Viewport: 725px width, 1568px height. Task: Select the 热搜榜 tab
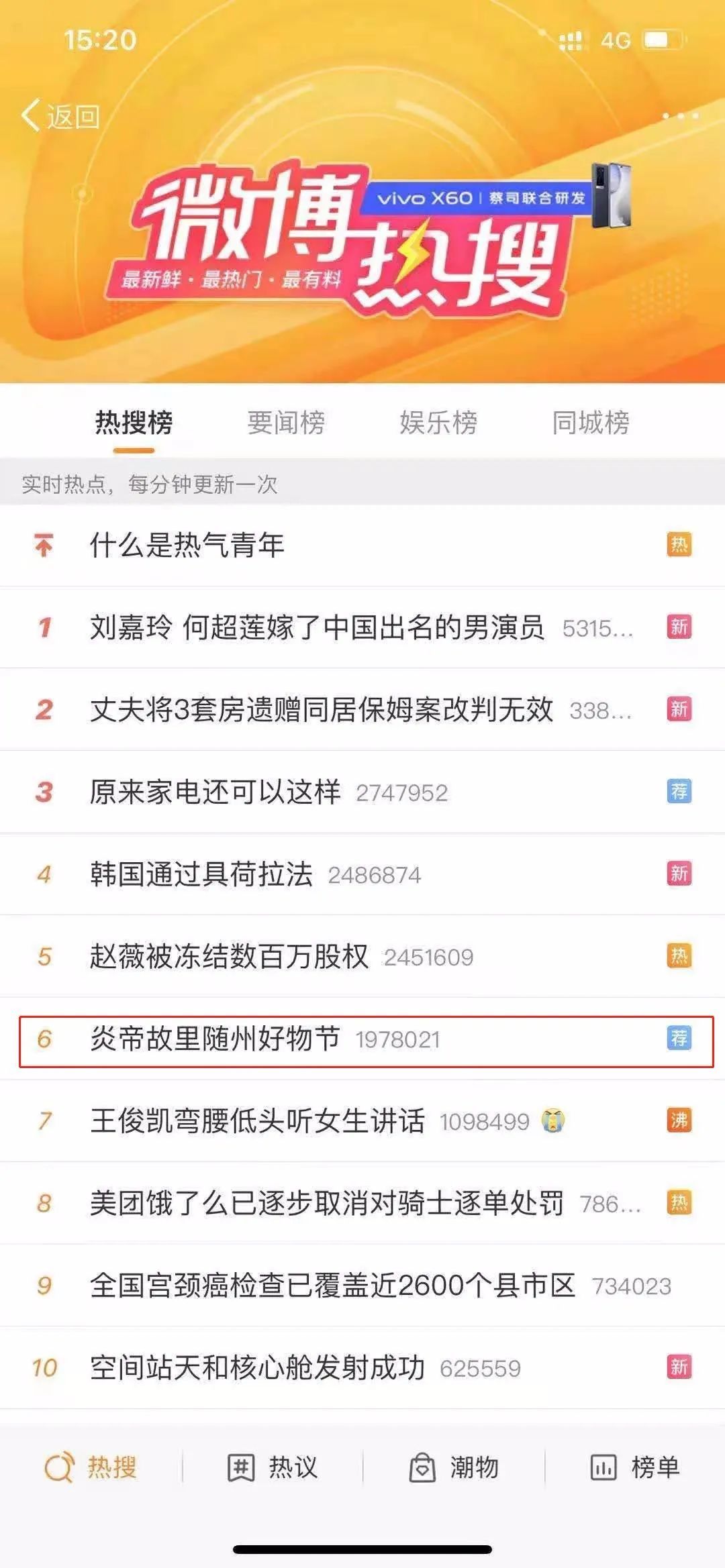pyautogui.click(x=134, y=423)
